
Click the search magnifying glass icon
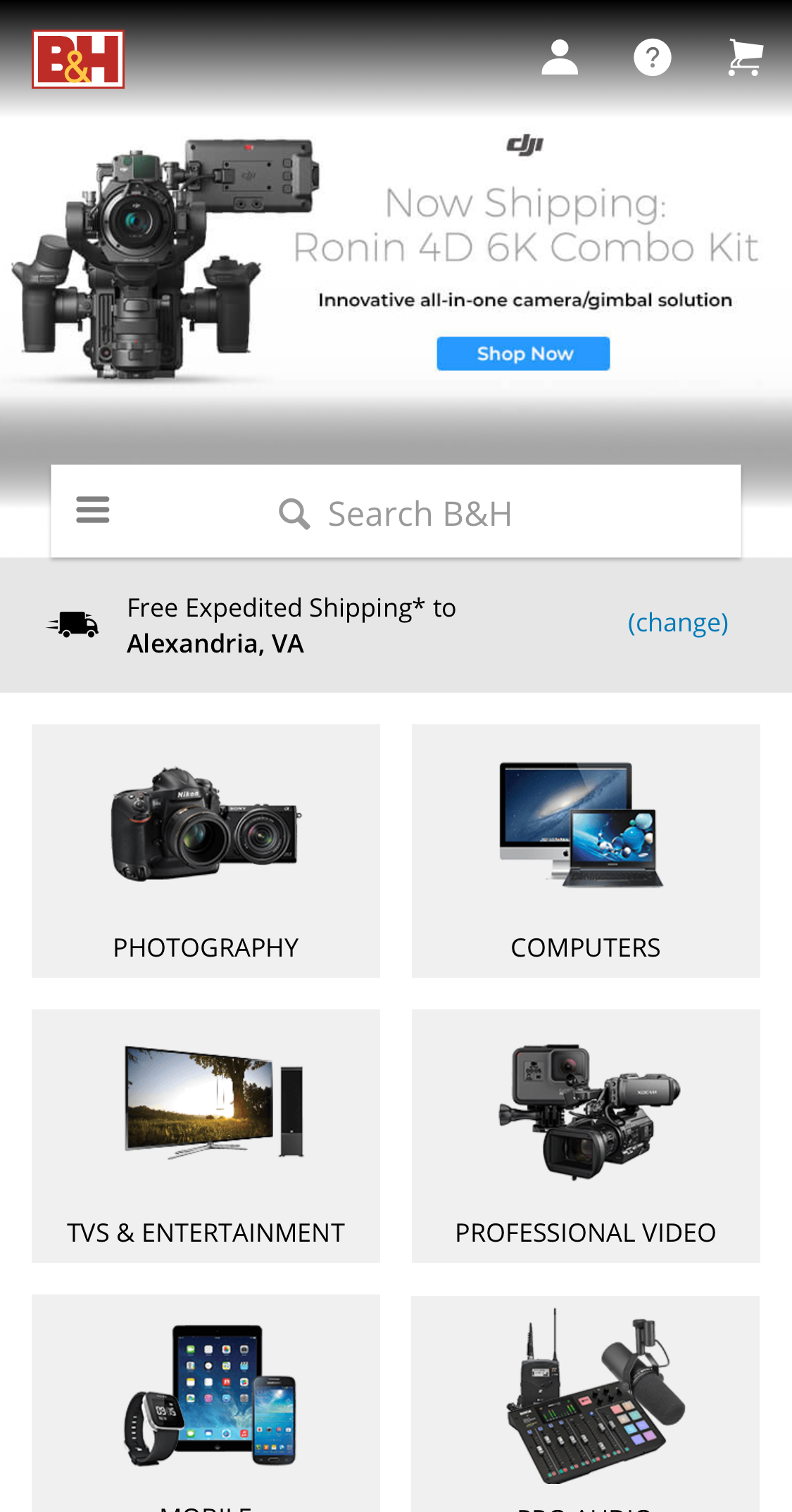(294, 513)
